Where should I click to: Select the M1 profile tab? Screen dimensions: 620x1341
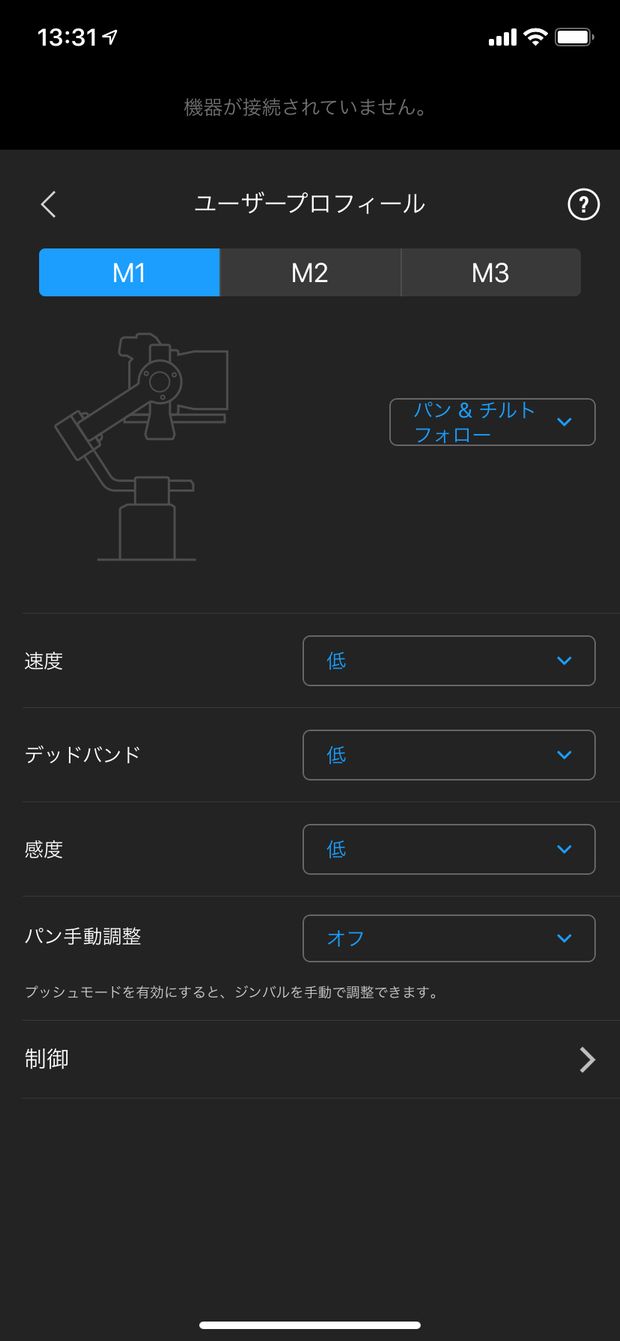pos(129,273)
